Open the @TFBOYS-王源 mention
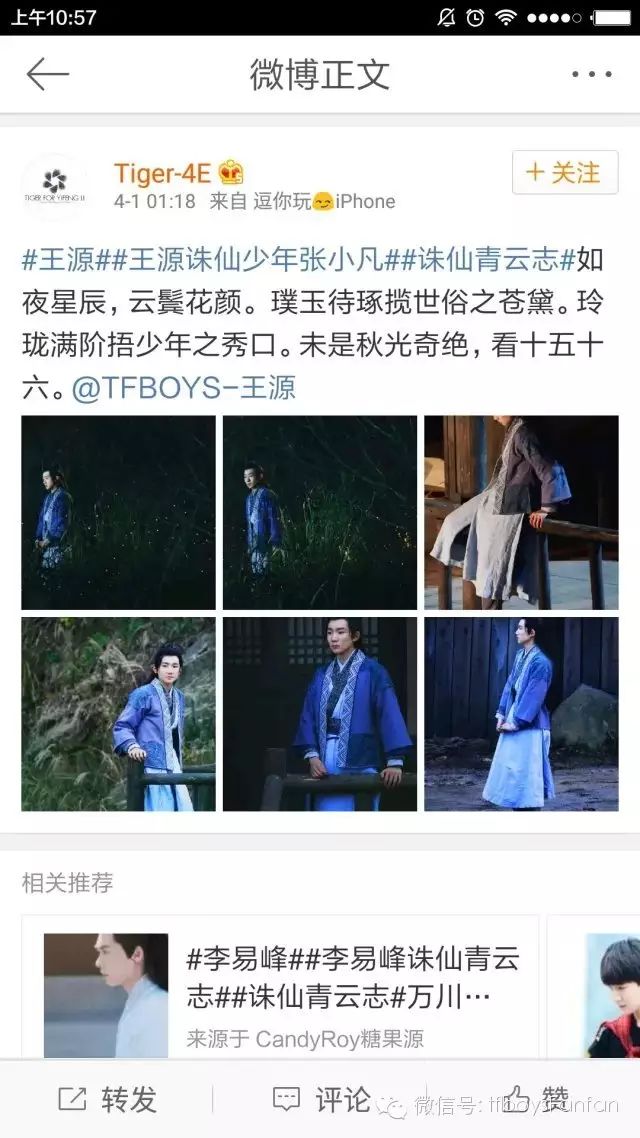 184,388
